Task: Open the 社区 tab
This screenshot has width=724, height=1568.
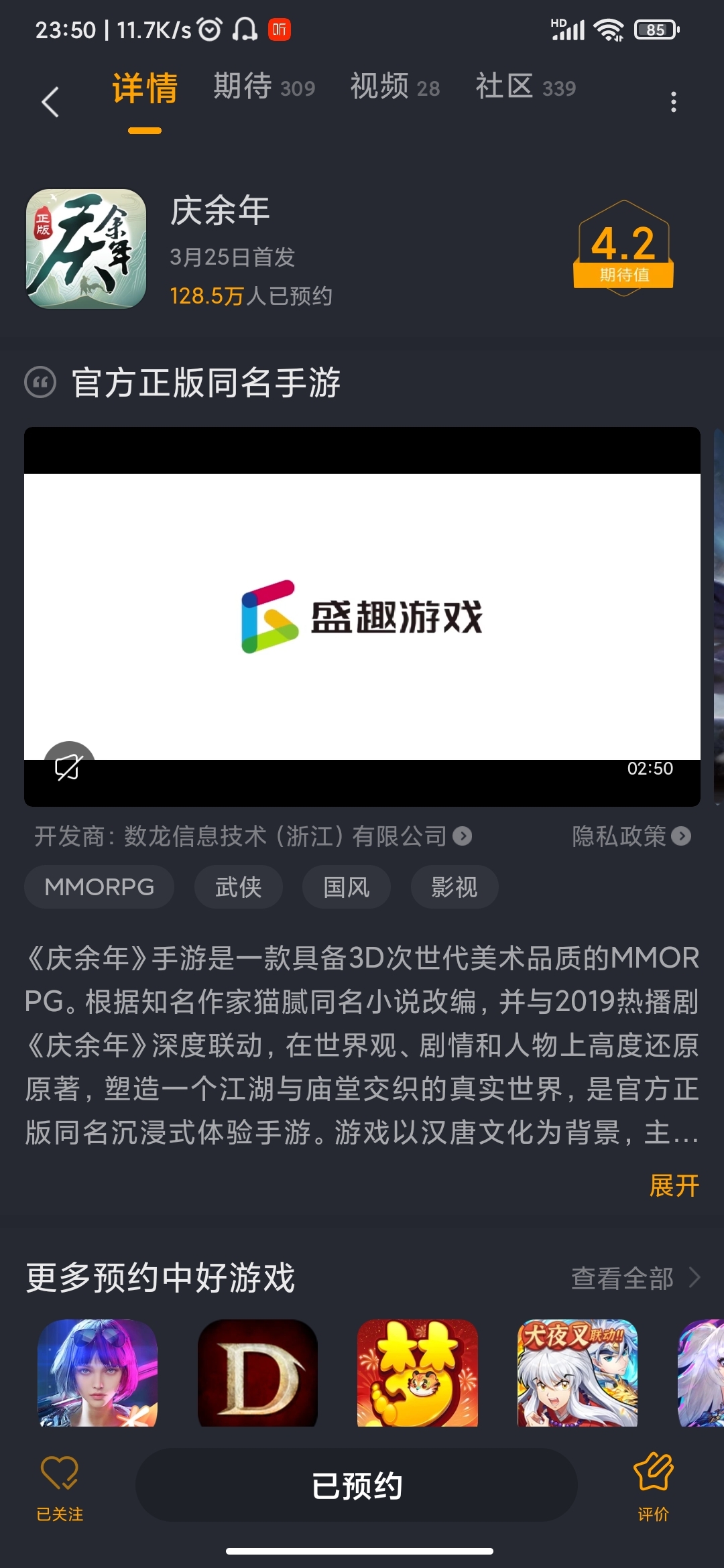Action: coord(525,87)
